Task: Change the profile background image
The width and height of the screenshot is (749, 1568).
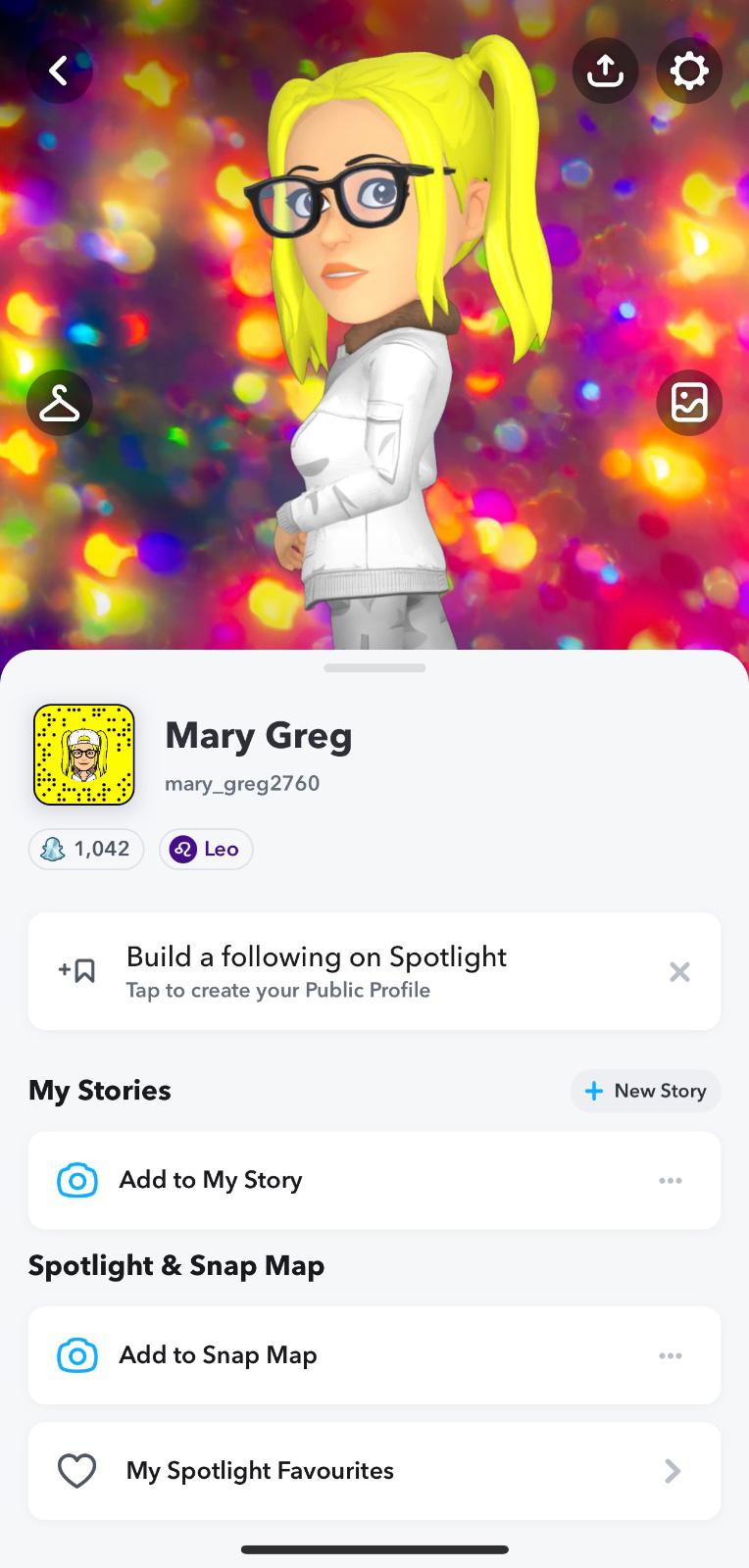Action: pyautogui.click(x=689, y=403)
